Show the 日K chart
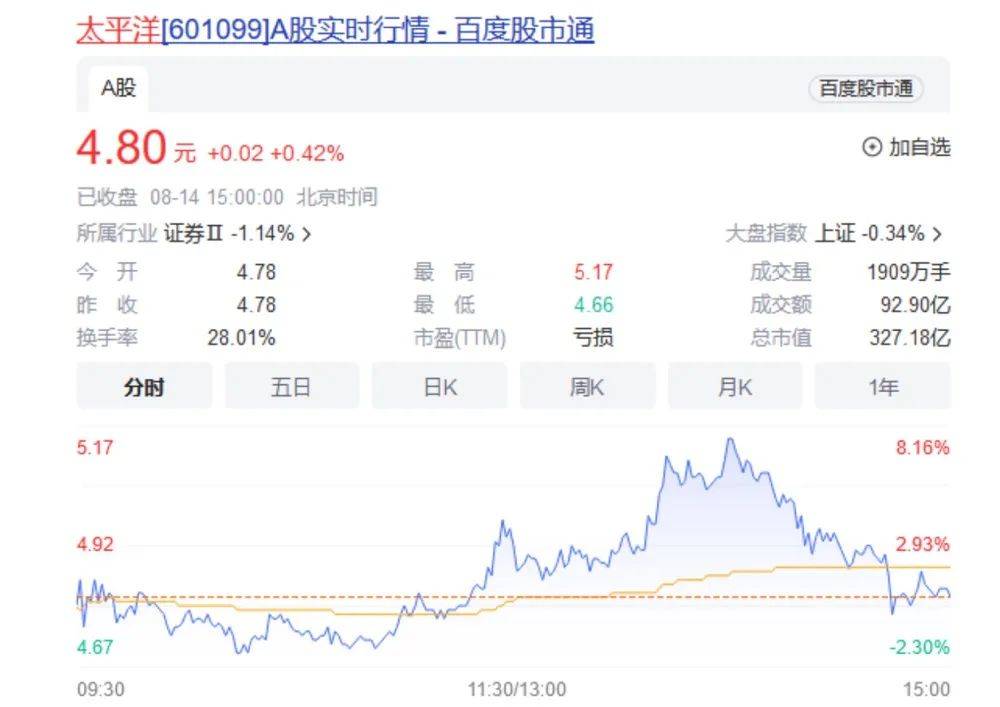 point(439,387)
